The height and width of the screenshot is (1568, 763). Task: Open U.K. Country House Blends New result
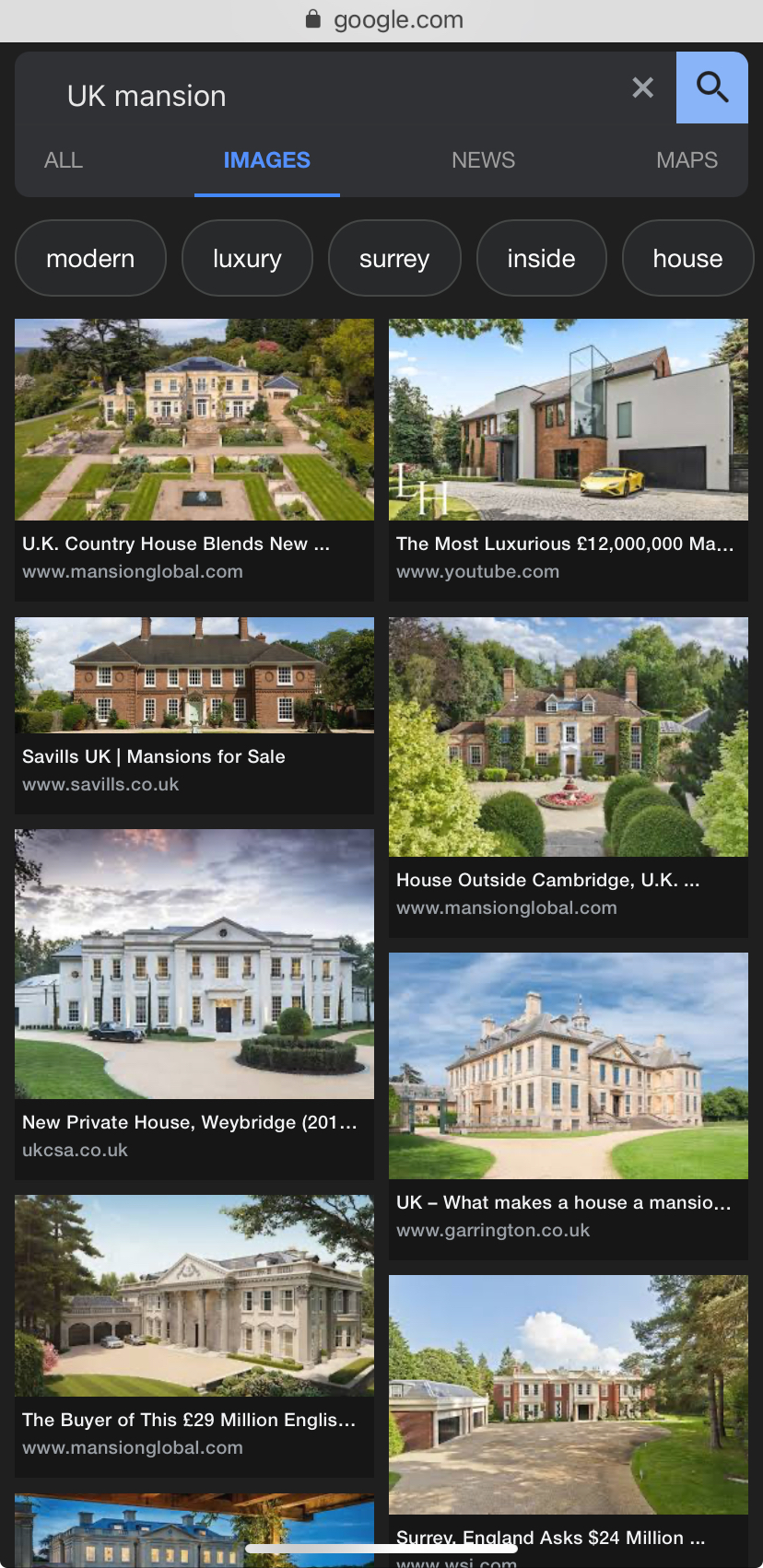click(194, 460)
